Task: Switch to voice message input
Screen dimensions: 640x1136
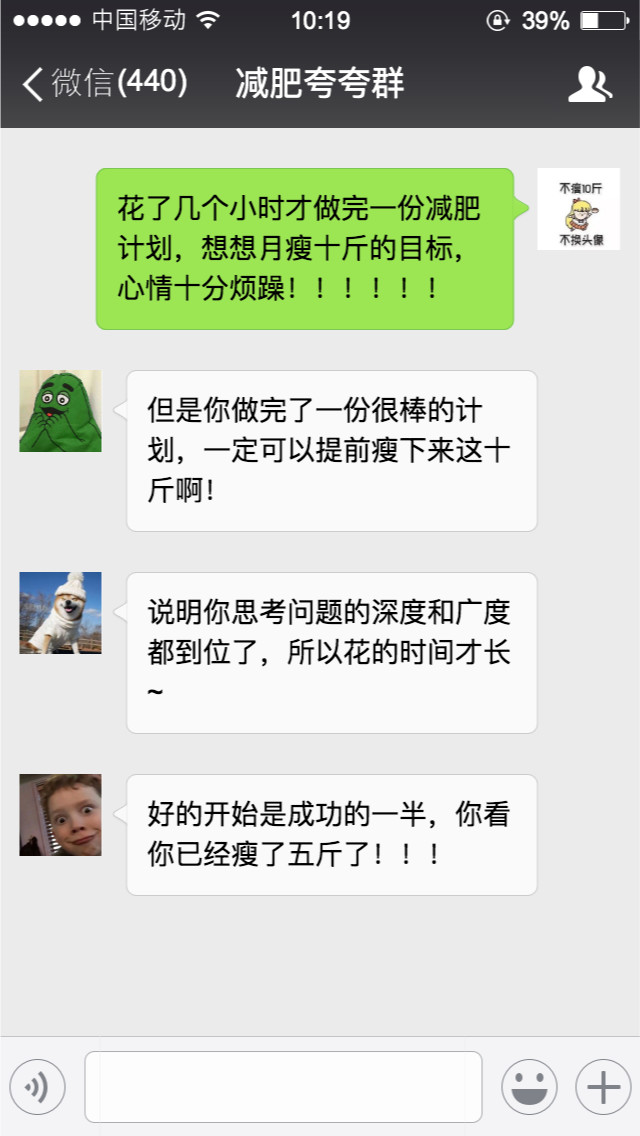Action: (37, 1087)
